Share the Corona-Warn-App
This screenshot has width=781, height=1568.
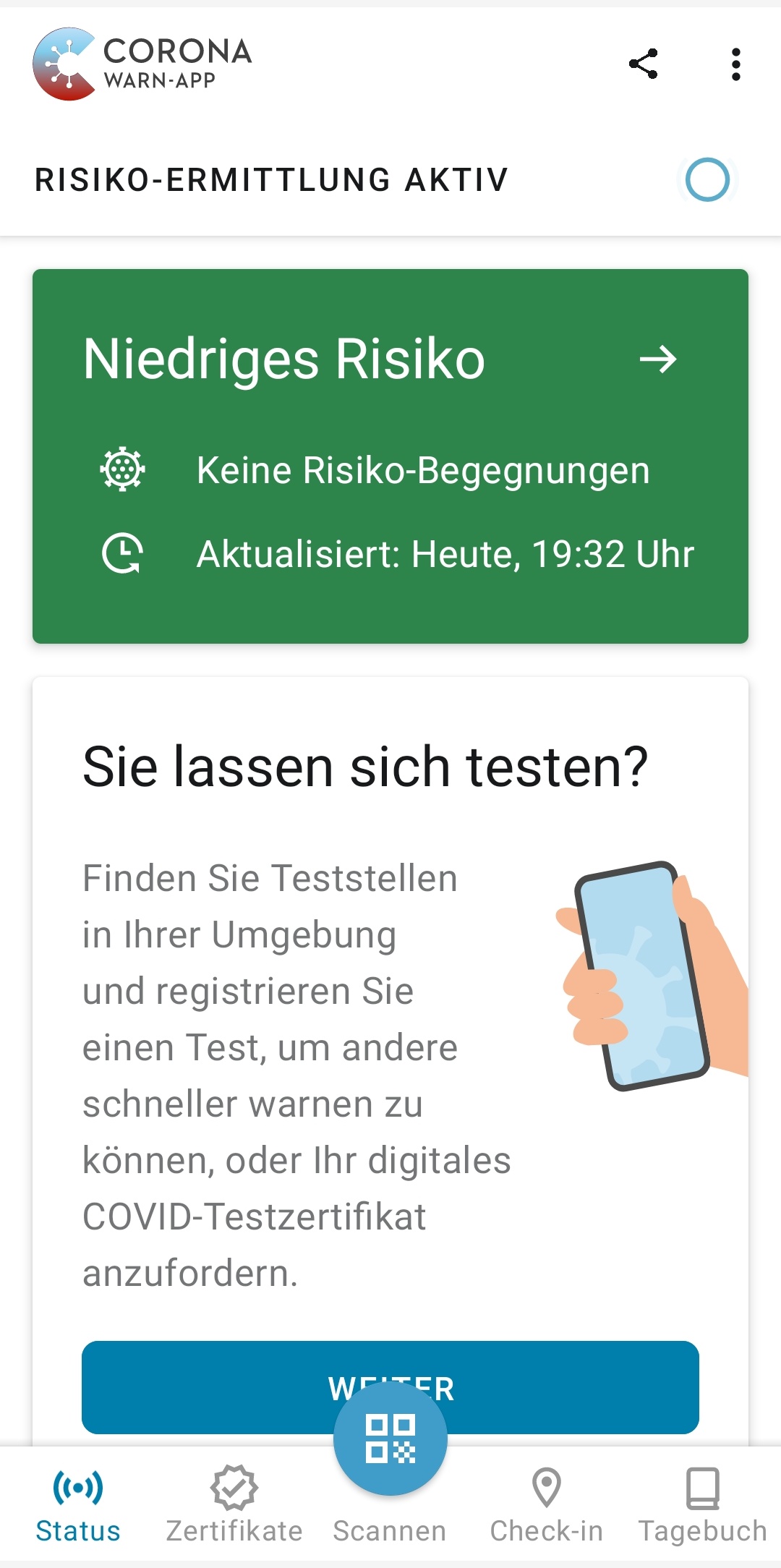(x=643, y=64)
